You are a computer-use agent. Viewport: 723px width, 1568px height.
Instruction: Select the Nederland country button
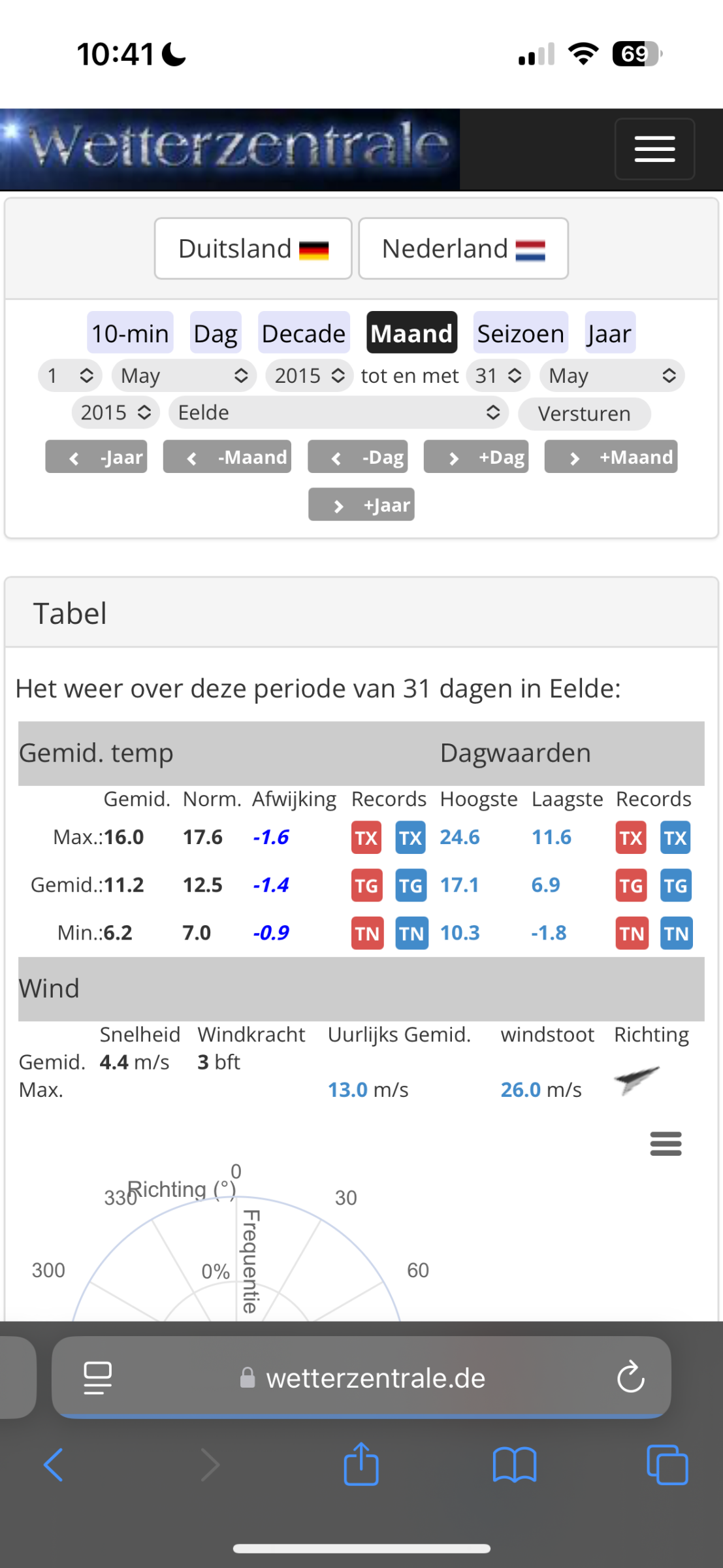(x=463, y=249)
